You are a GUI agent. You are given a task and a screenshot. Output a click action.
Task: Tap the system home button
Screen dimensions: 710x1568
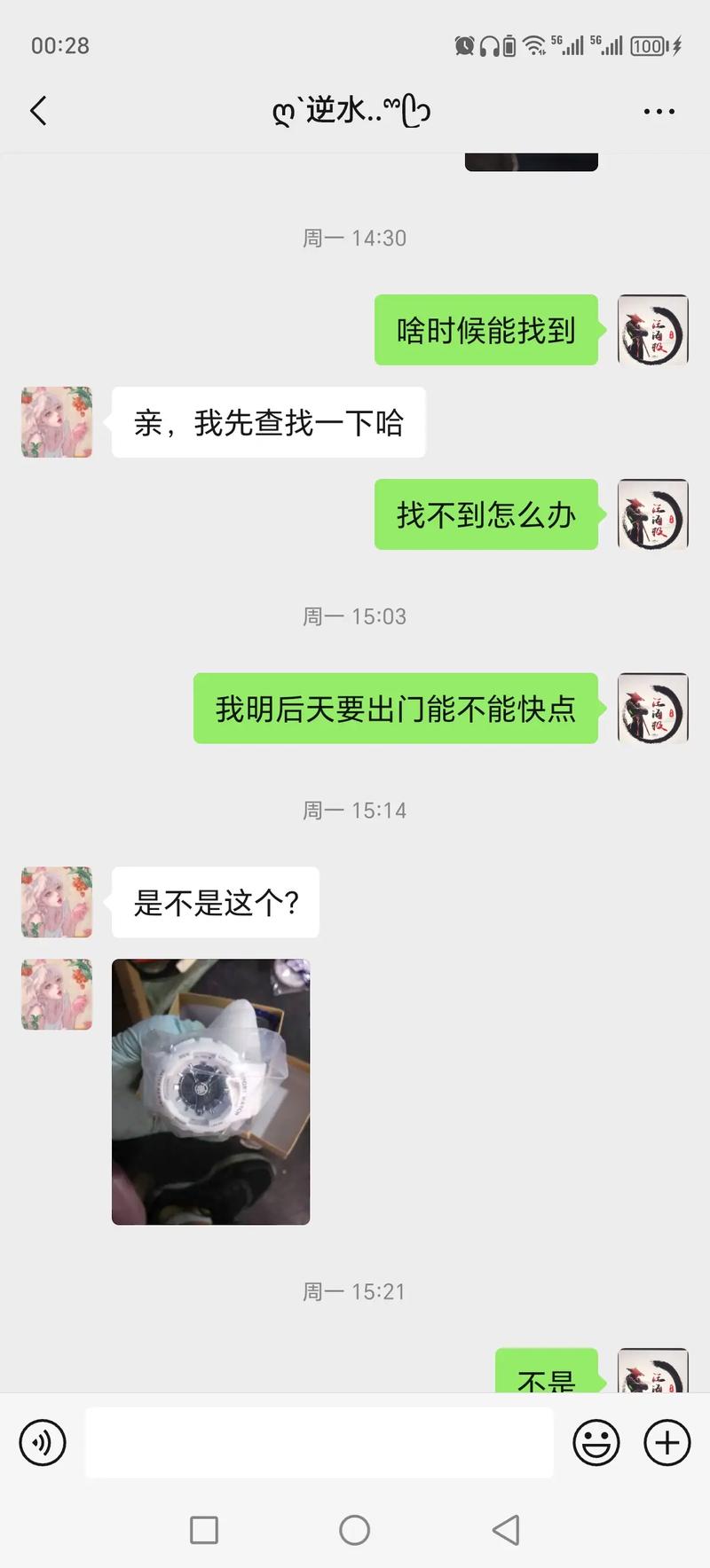[x=354, y=1530]
